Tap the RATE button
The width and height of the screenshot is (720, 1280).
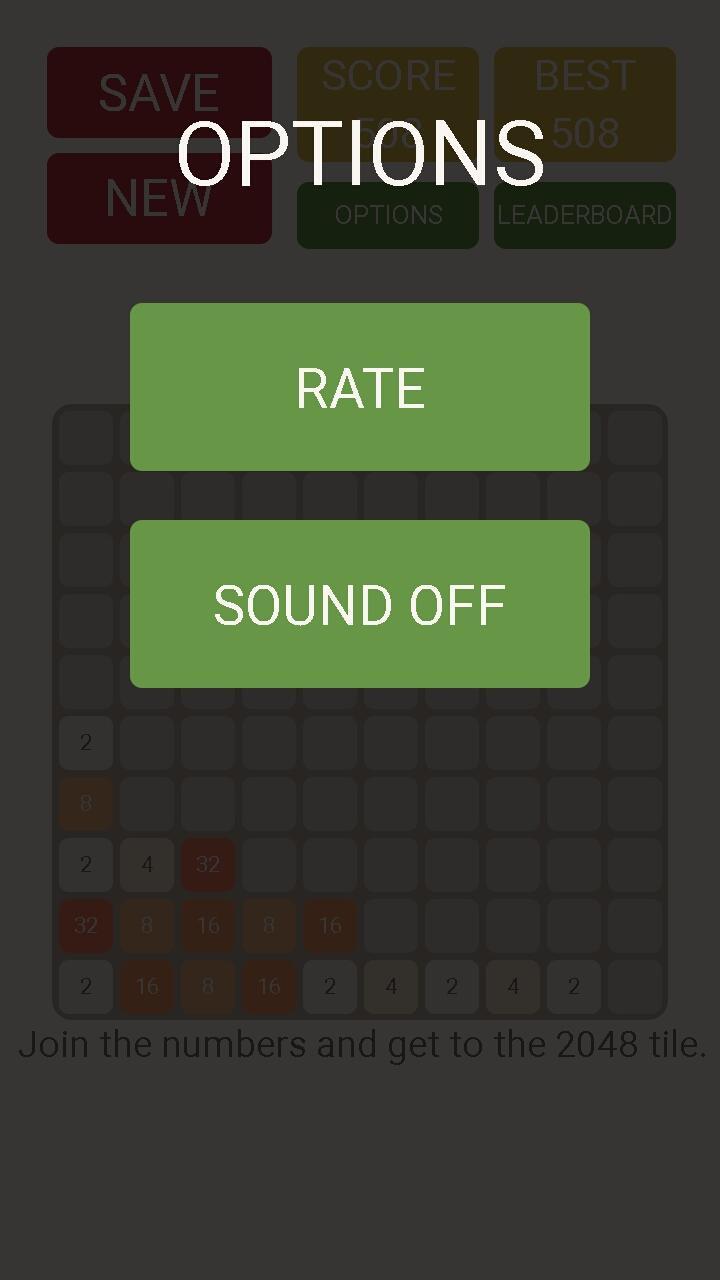[360, 387]
